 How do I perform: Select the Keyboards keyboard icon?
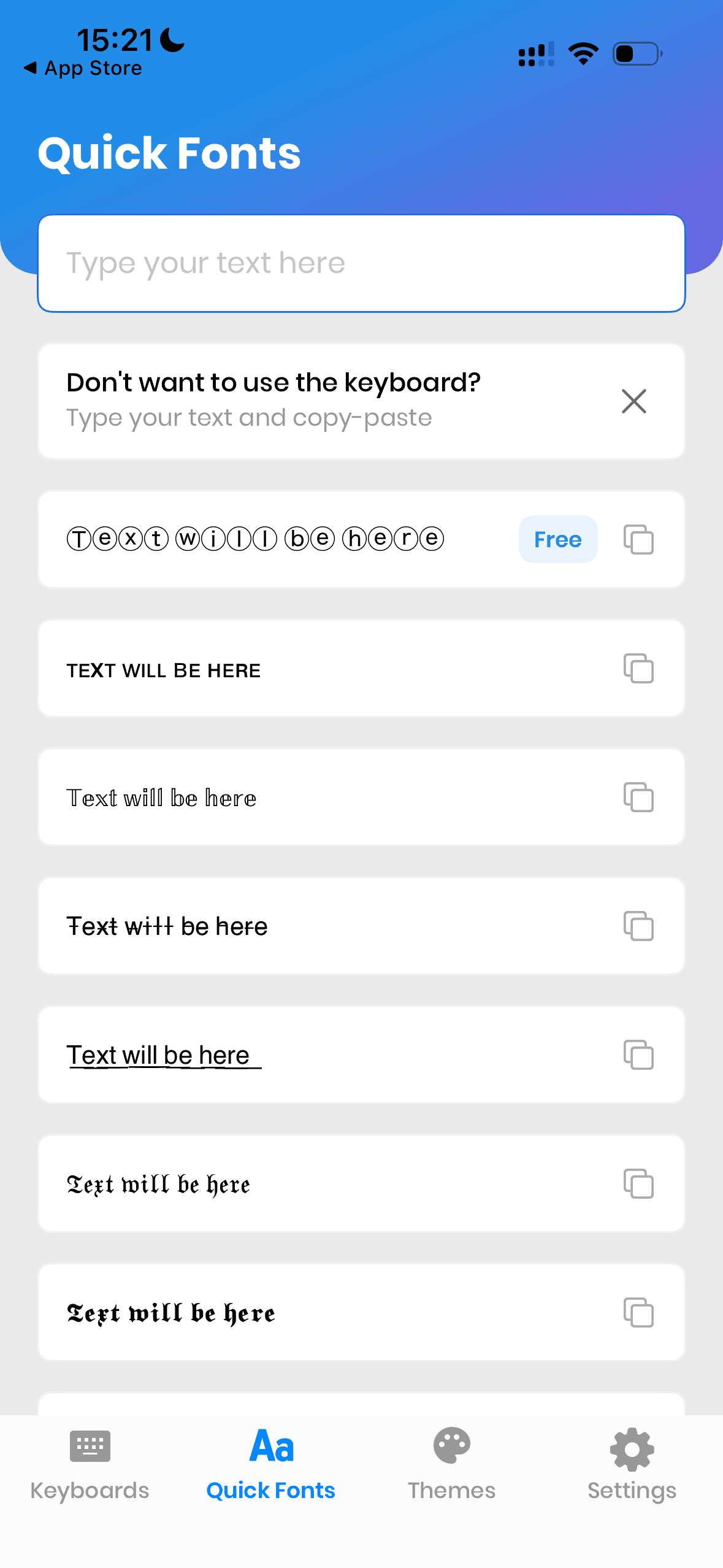[x=90, y=1446]
